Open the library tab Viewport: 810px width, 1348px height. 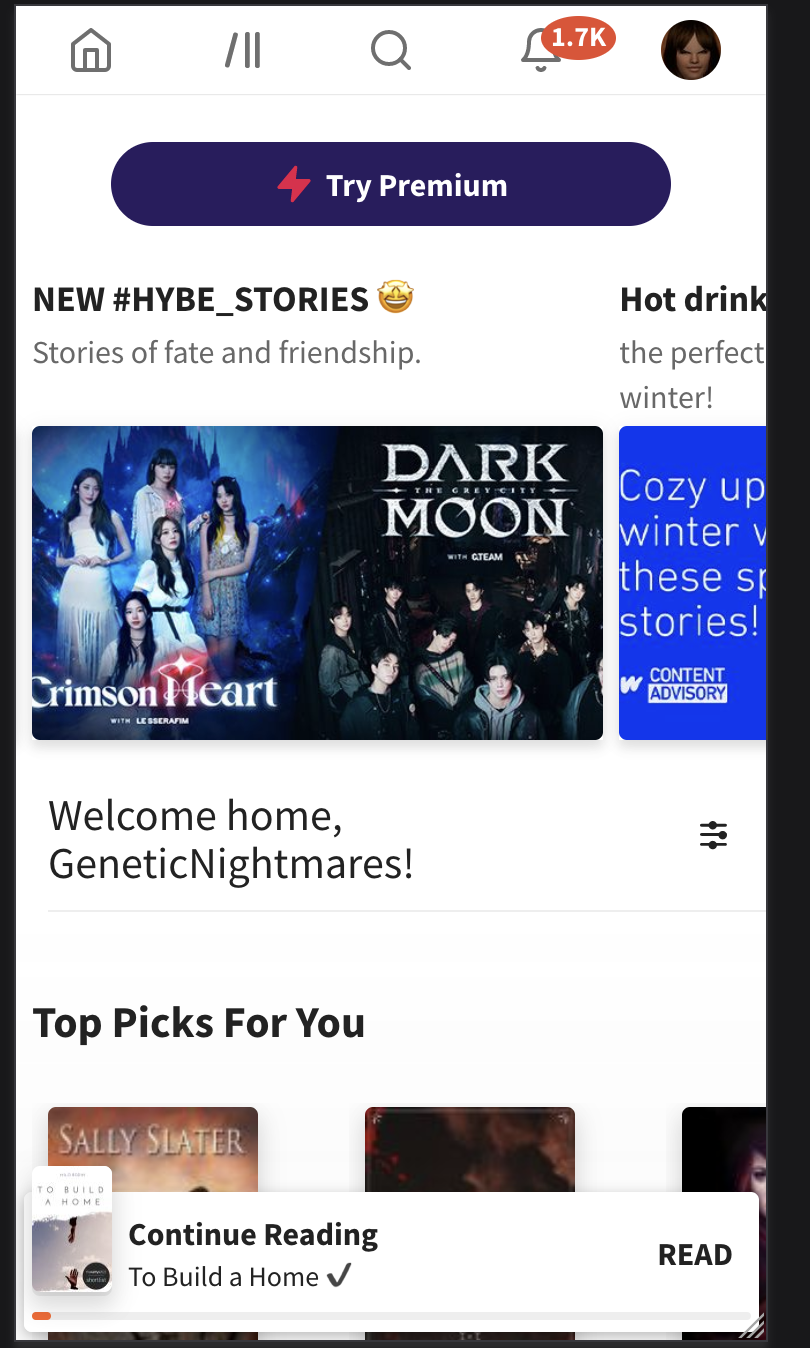243,50
